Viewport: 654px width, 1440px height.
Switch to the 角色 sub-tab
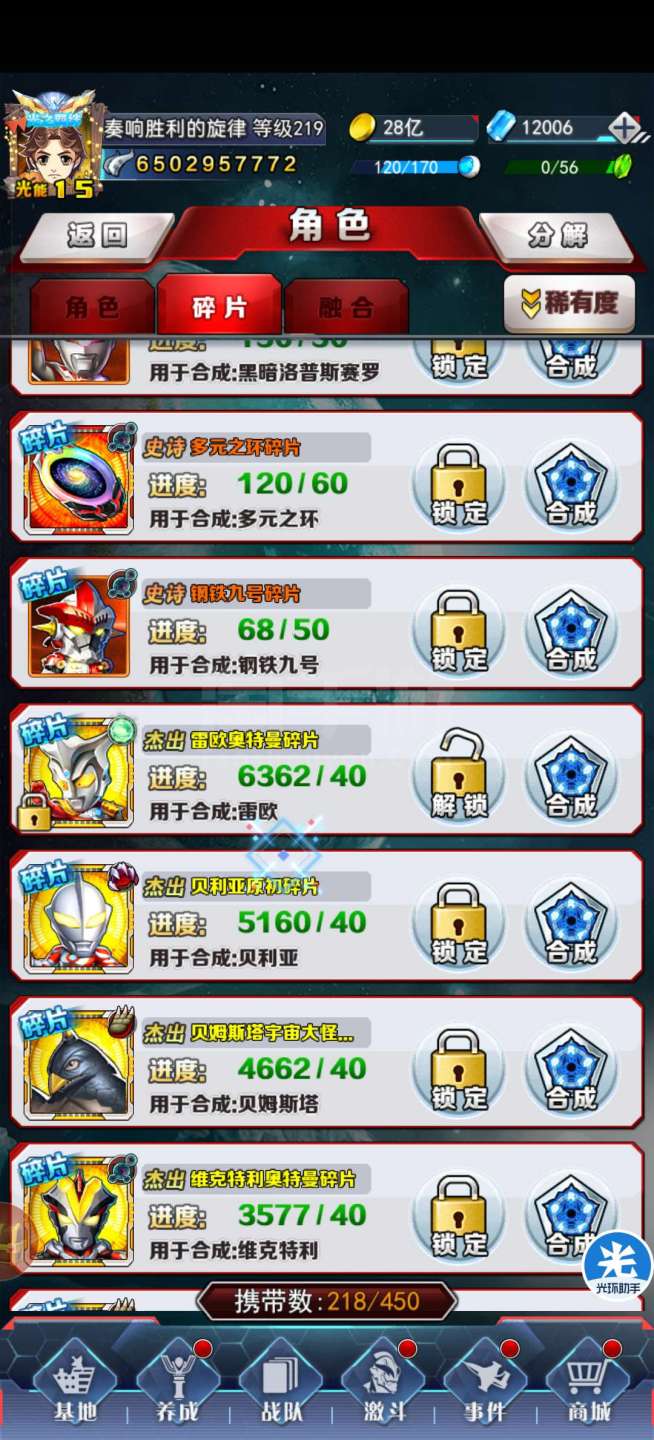(x=92, y=307)
